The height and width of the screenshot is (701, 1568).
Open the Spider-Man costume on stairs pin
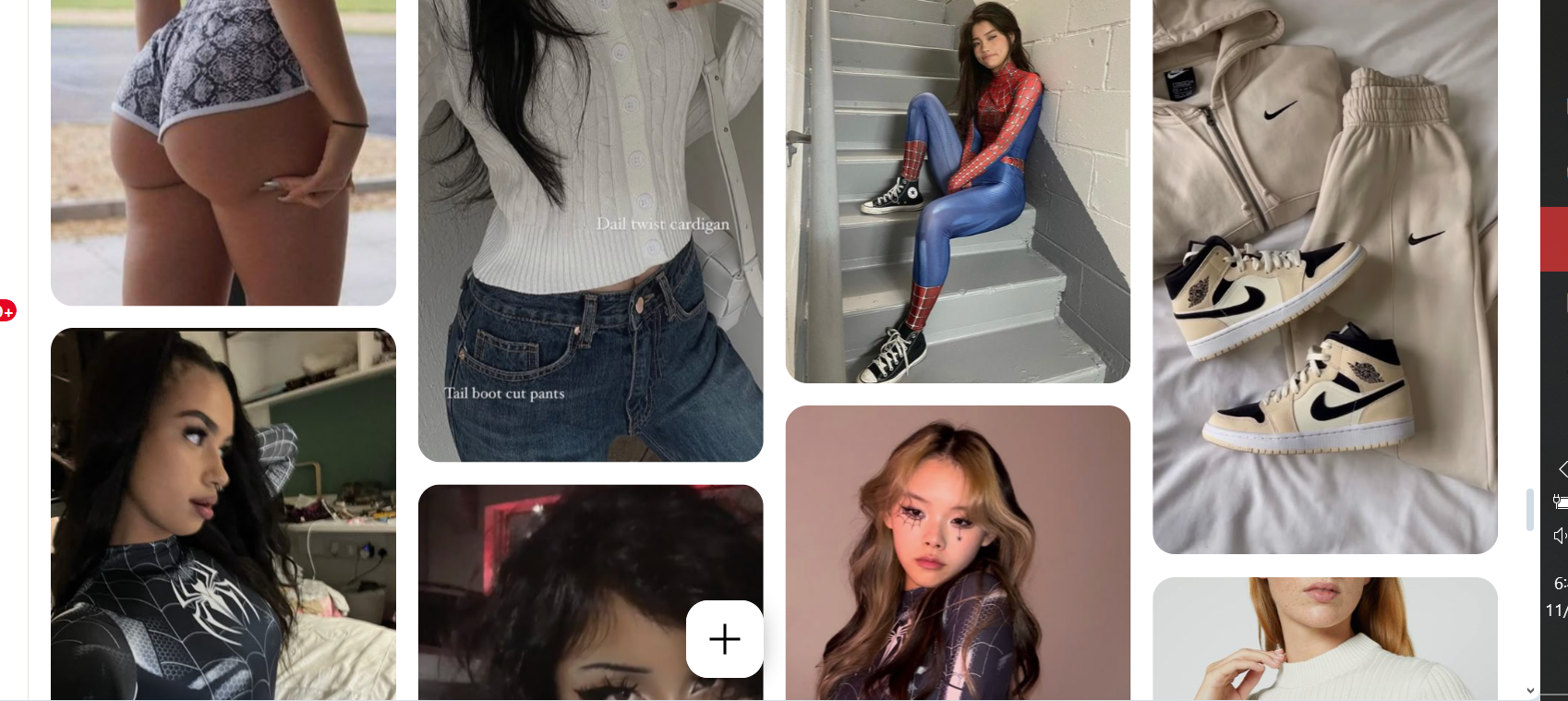click(x=958, y=185)
